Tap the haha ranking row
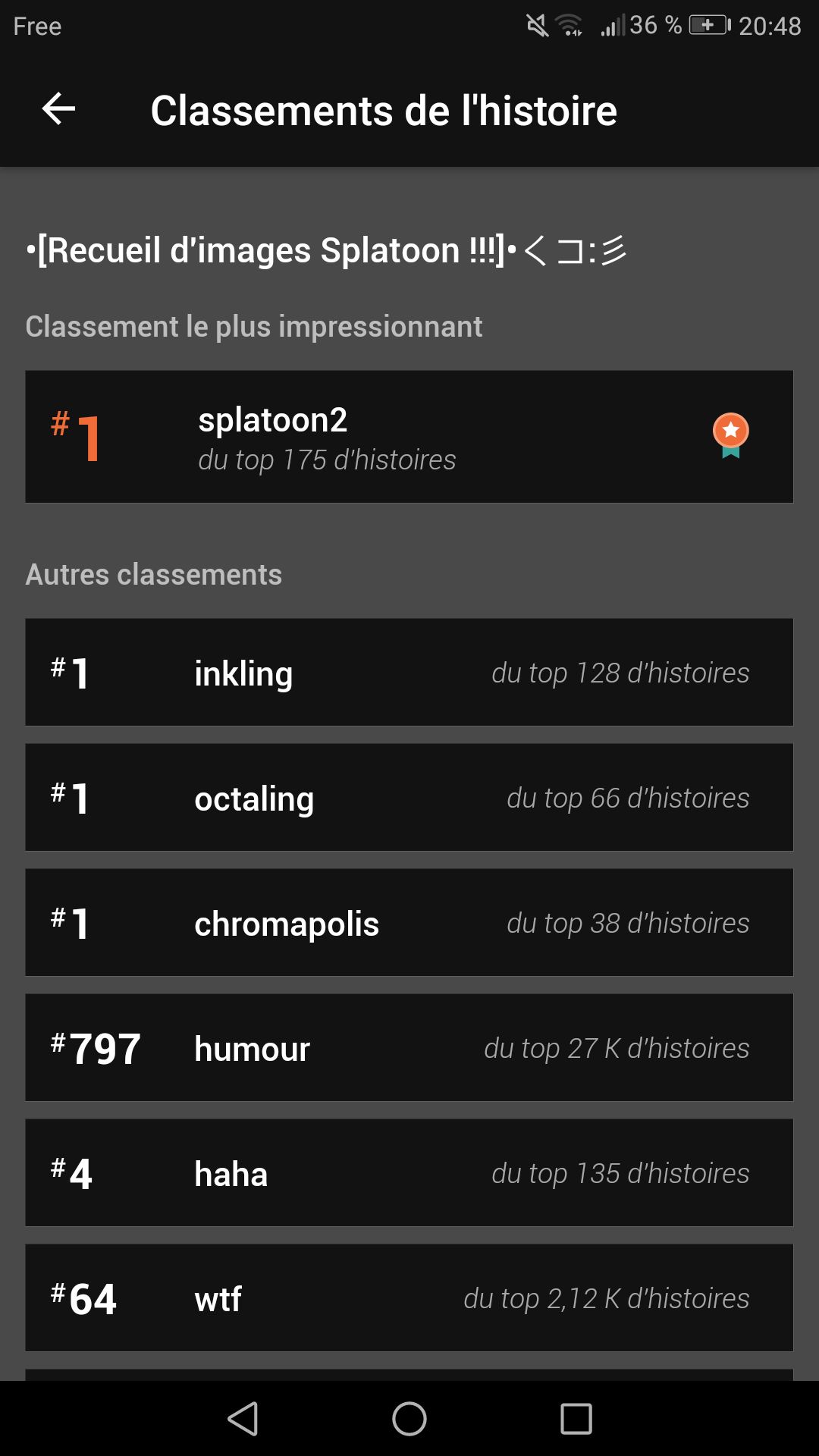The height and width of the screenshot is (1456, 819). point(409,1172)
